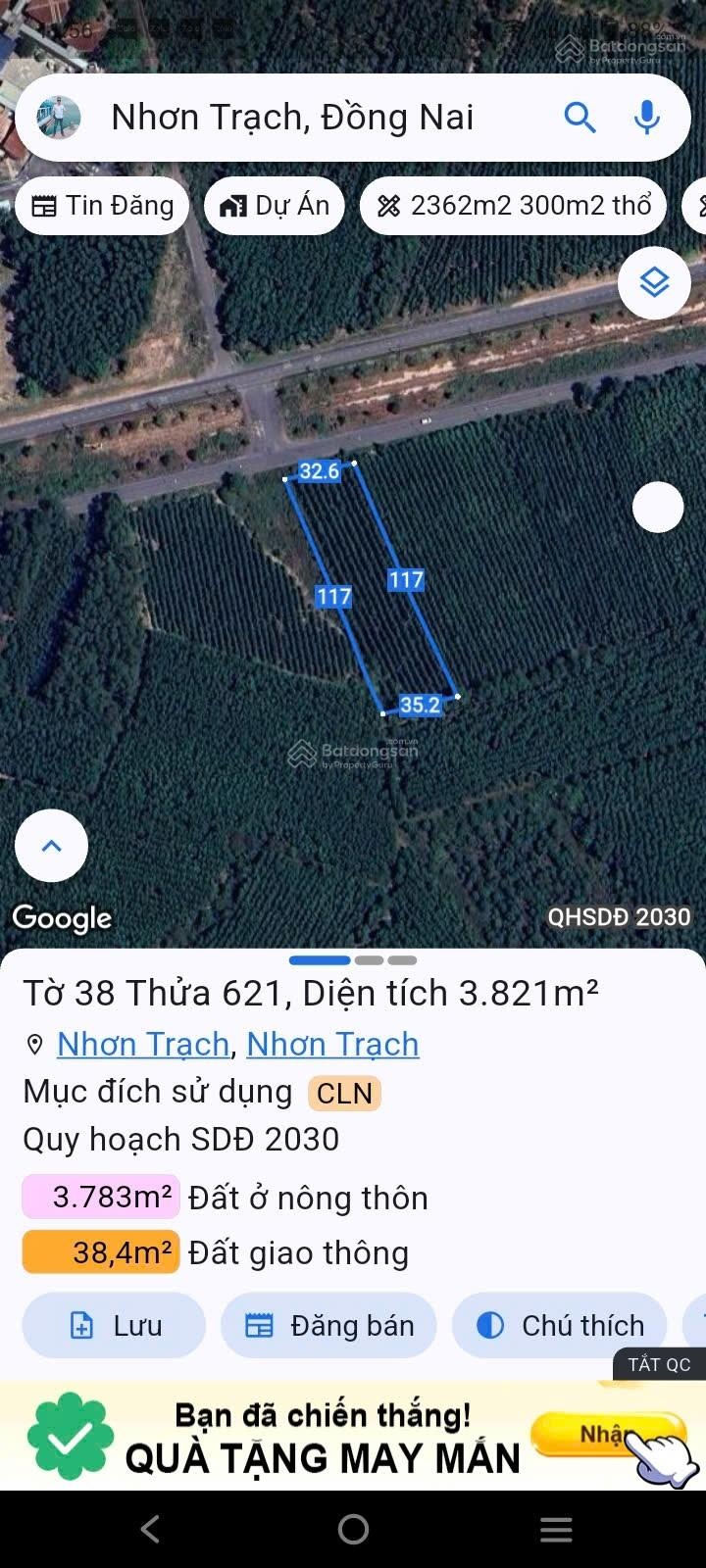Tap the voice search microphone icon

[x=647, y=117]
